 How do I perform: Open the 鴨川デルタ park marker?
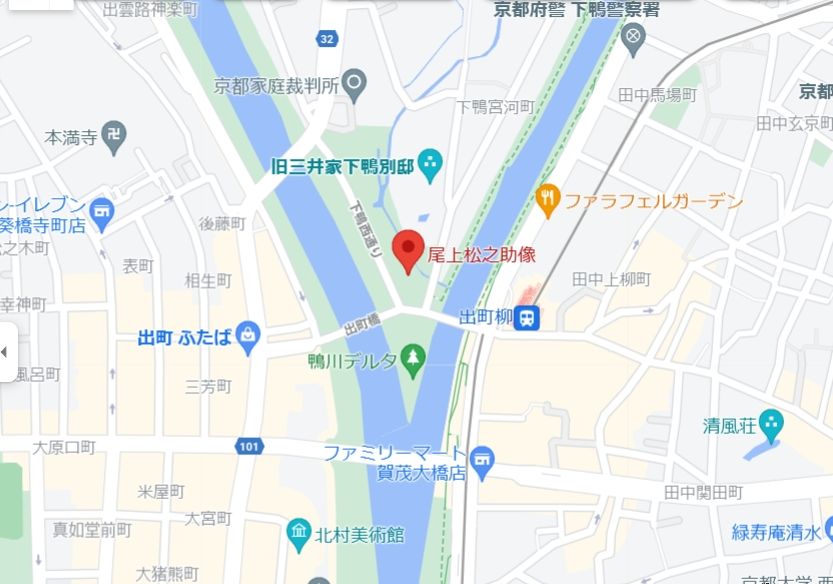(413, 360)
